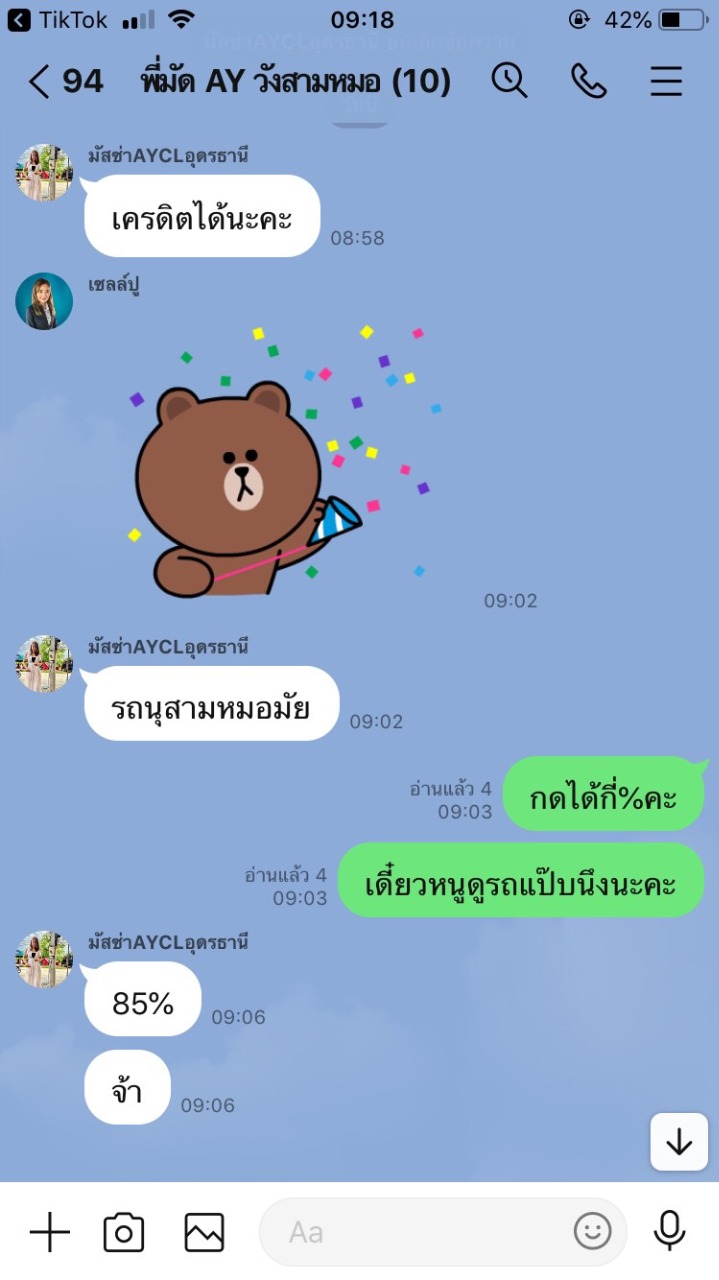Open the camera to take a photo
The height and width of the screenshot is (1280, 719).
(x=124, y=1232)
